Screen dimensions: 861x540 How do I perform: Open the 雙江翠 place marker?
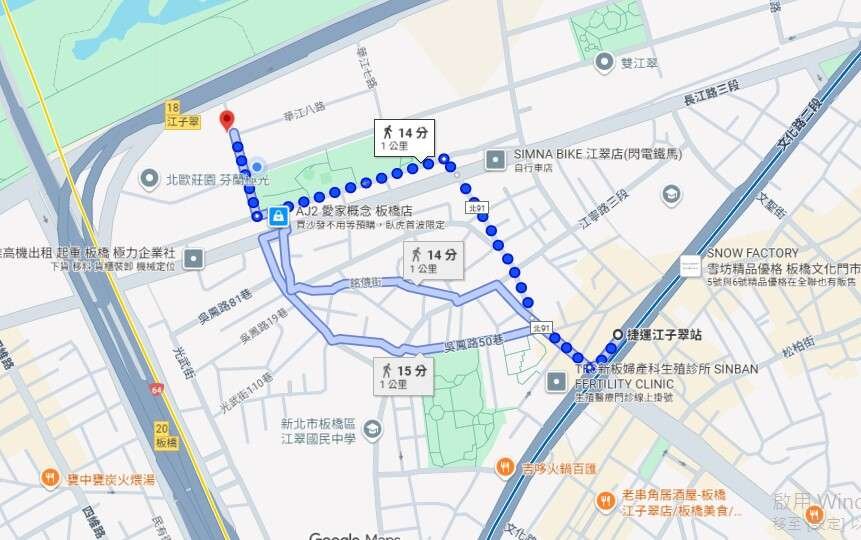[604, 62]
